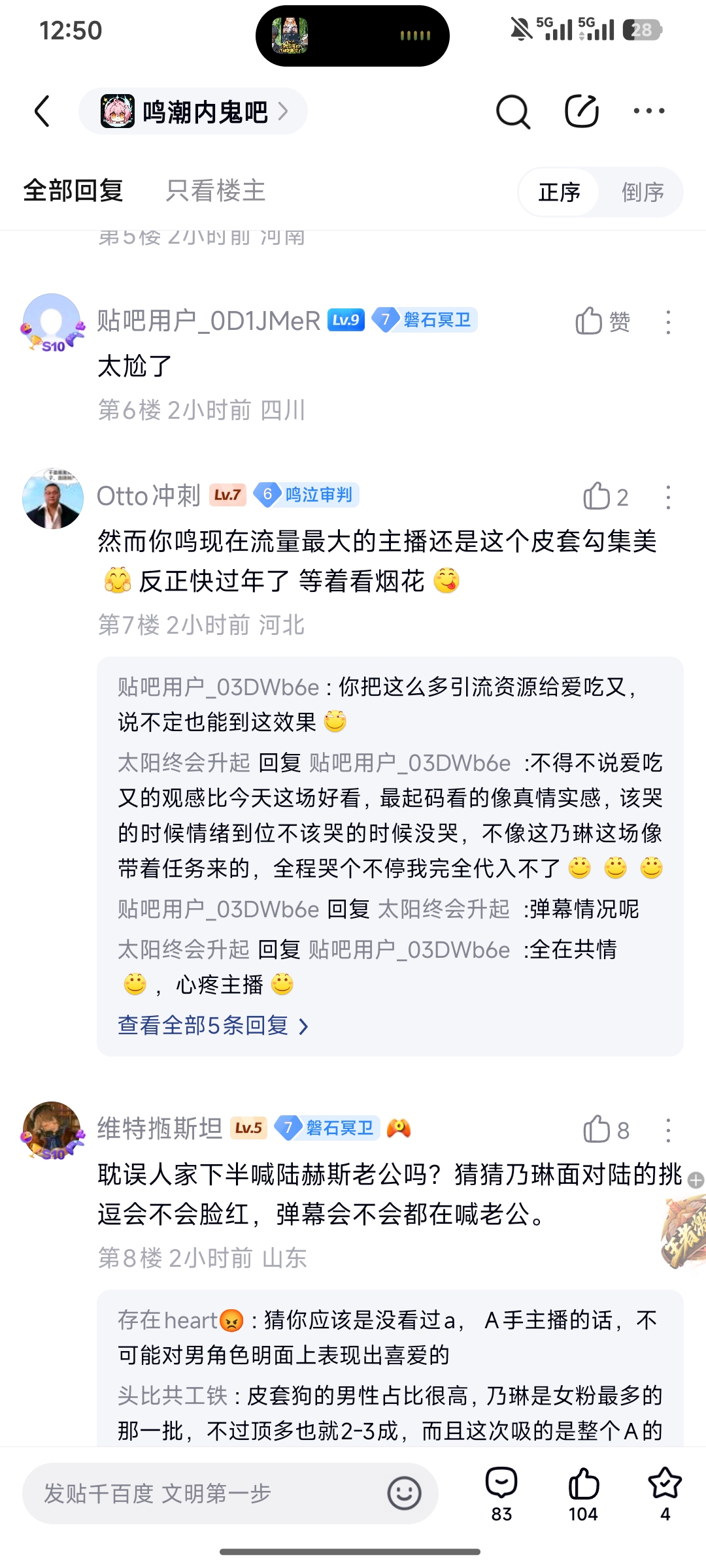Select 正序 sort order
This screenshot has height=1568, width=706.
click(559, 192)
